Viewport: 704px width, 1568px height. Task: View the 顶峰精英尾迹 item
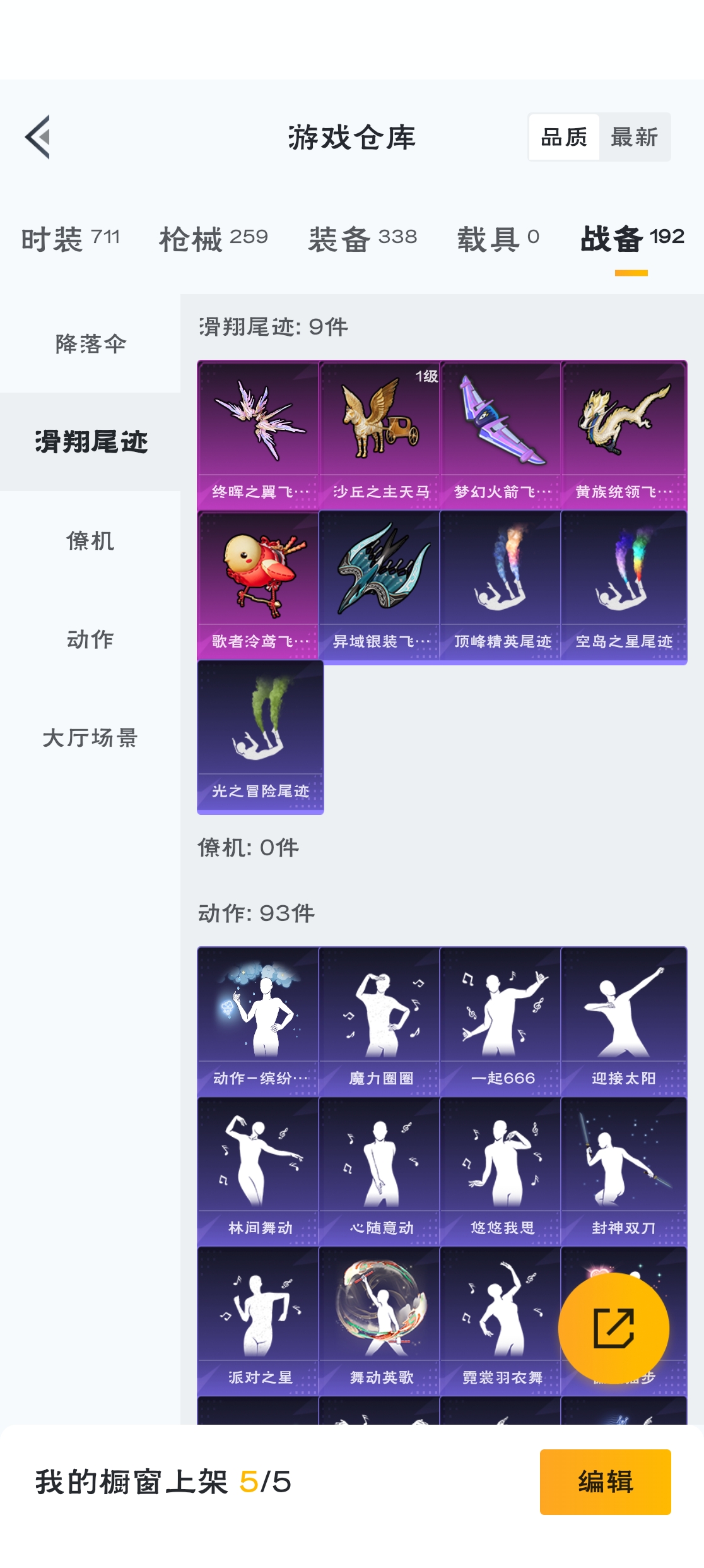click(502, 586)
